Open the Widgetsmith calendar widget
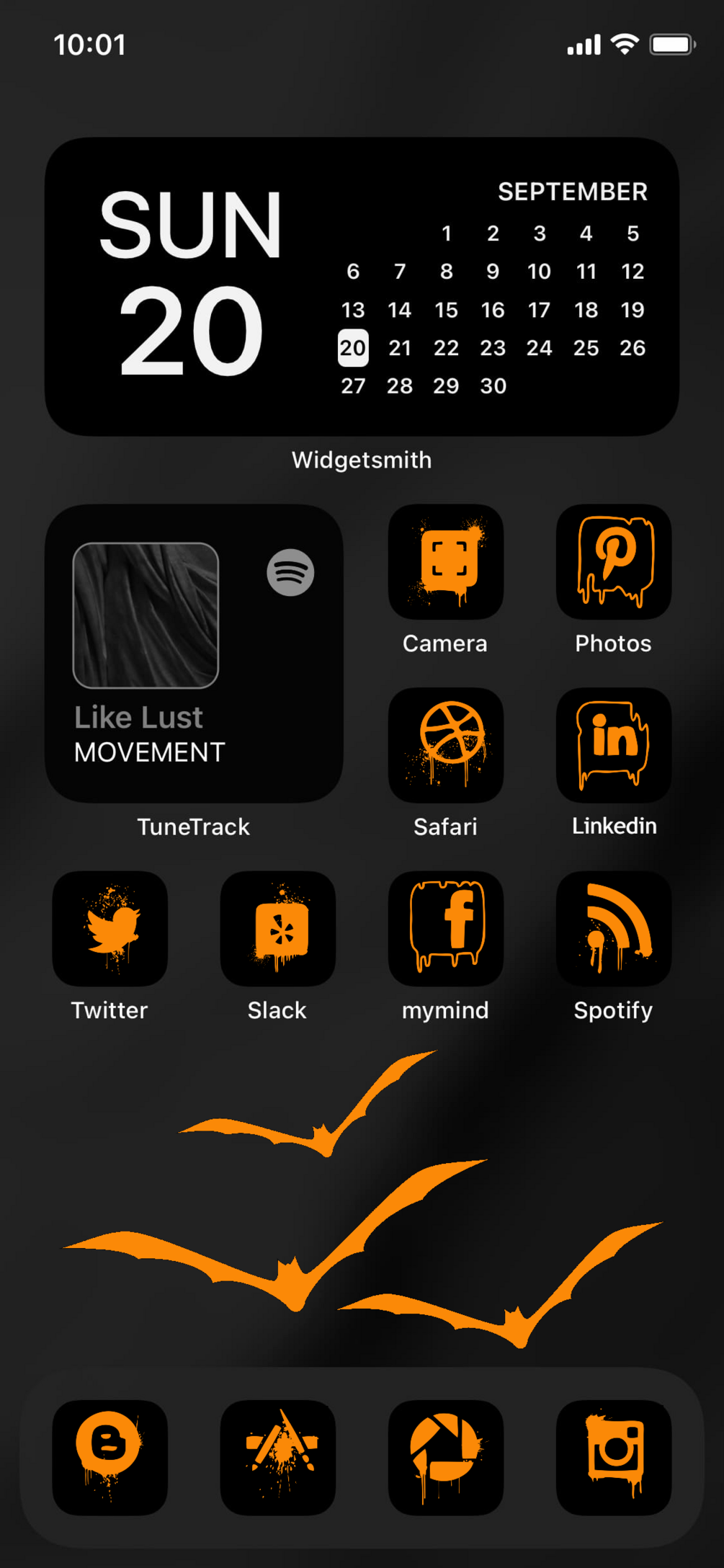Viewport: 724px width, 1568px height. [362, 286]
